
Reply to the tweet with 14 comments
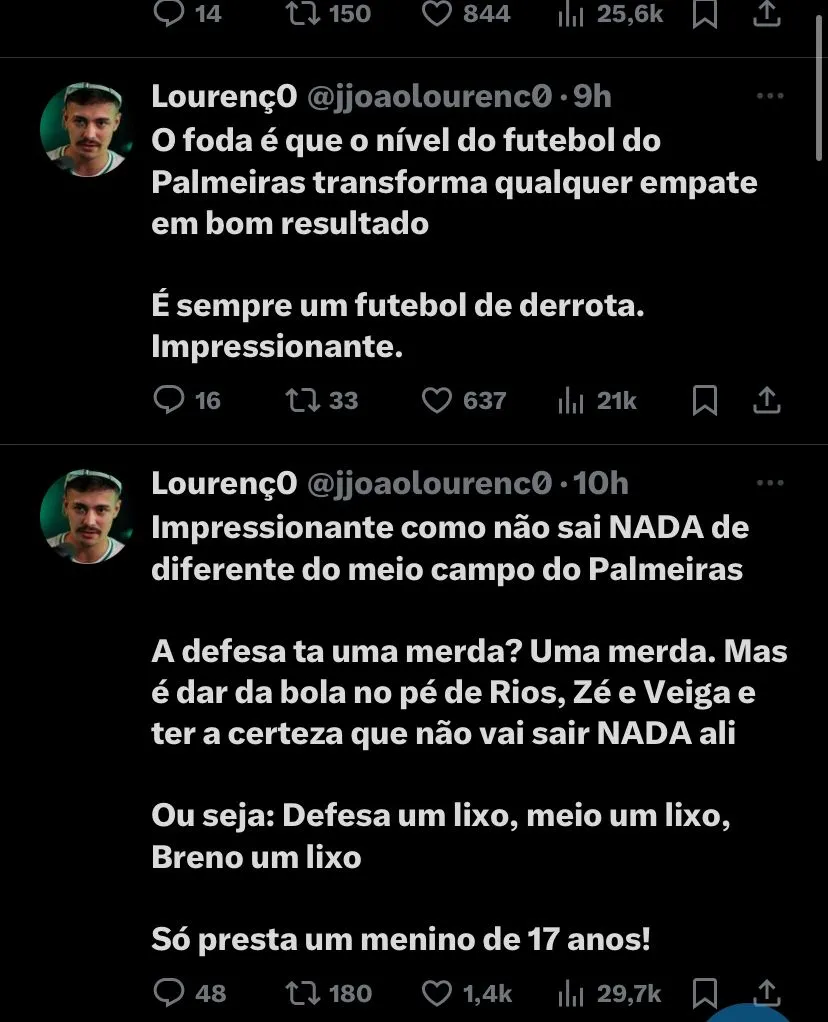point(169,14)
